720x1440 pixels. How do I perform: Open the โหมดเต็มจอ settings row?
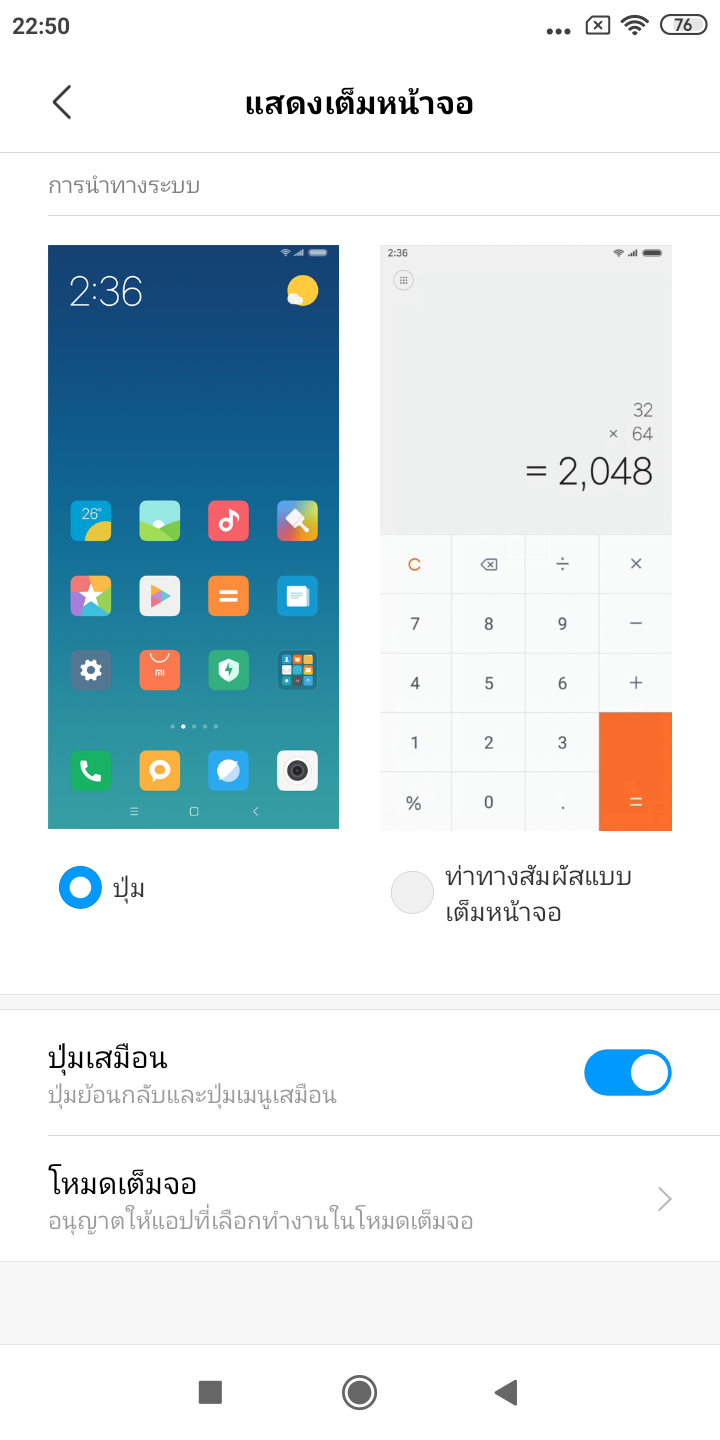pos(360,1198)
